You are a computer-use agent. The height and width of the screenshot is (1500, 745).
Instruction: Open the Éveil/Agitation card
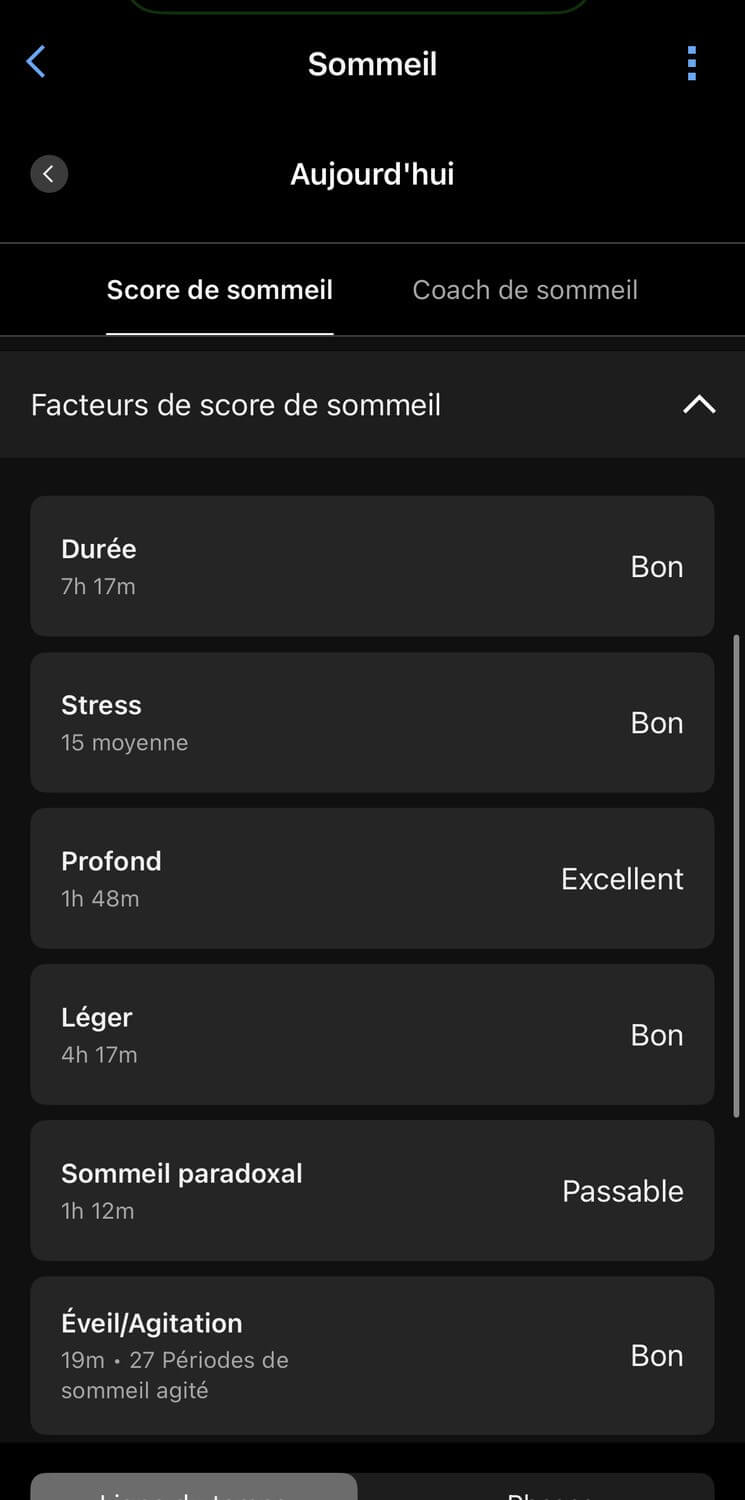click(x=372, y=1355)
